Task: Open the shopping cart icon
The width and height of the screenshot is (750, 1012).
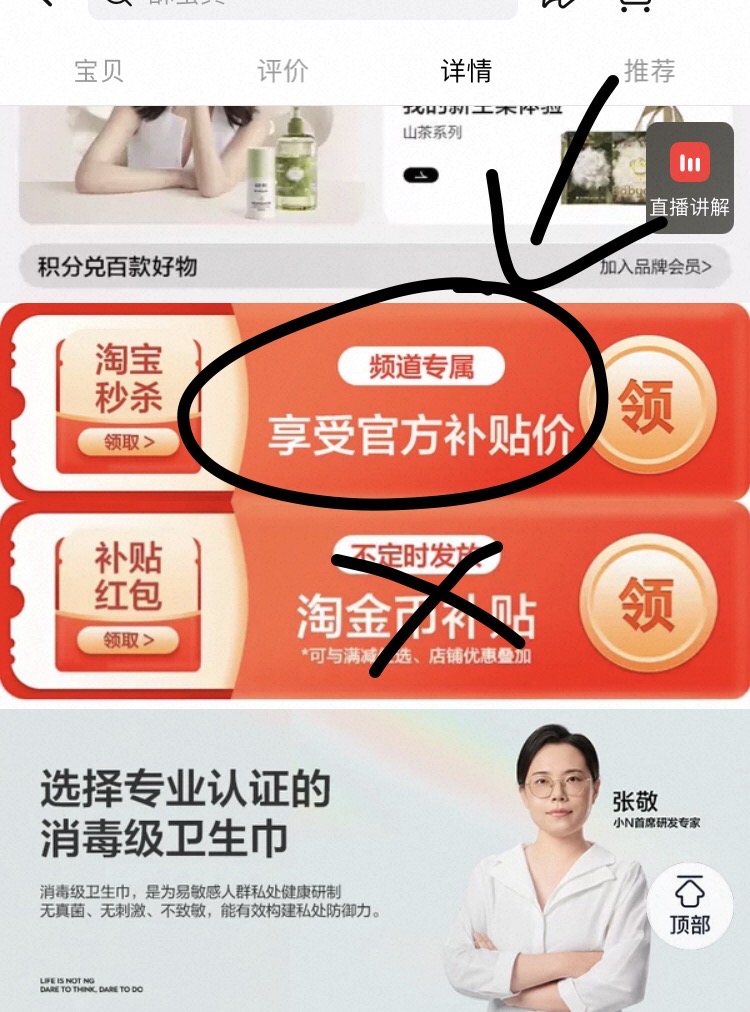Action: coord(635,5)
